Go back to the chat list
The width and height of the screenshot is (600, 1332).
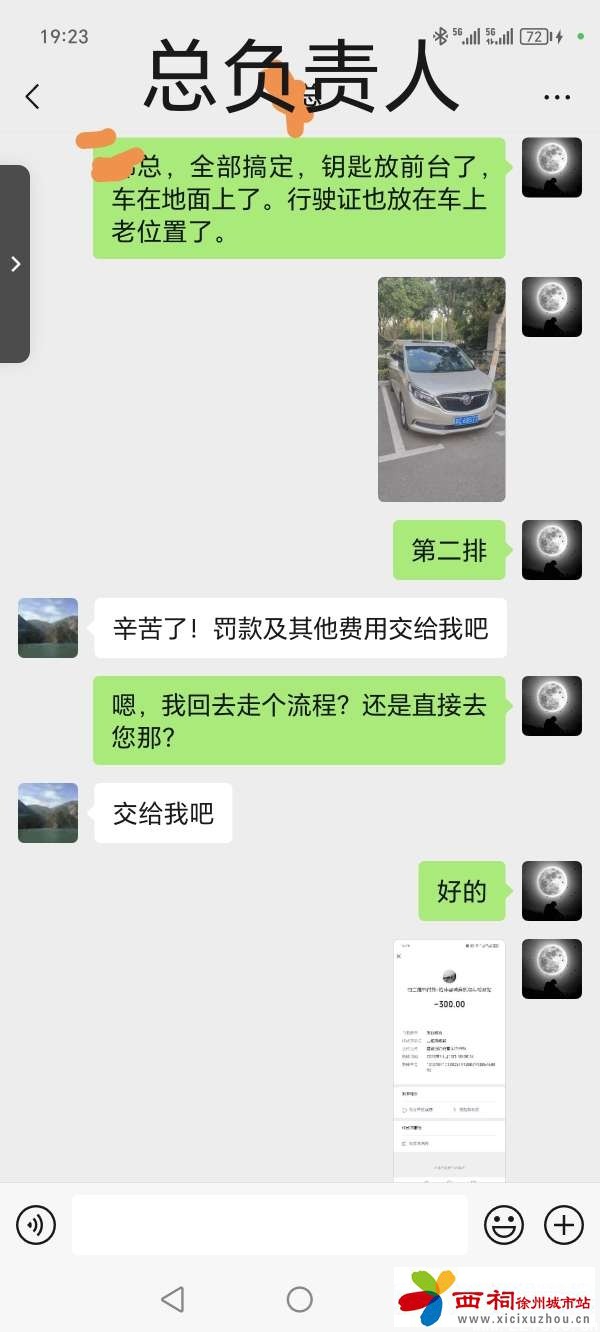click(32, 97)
